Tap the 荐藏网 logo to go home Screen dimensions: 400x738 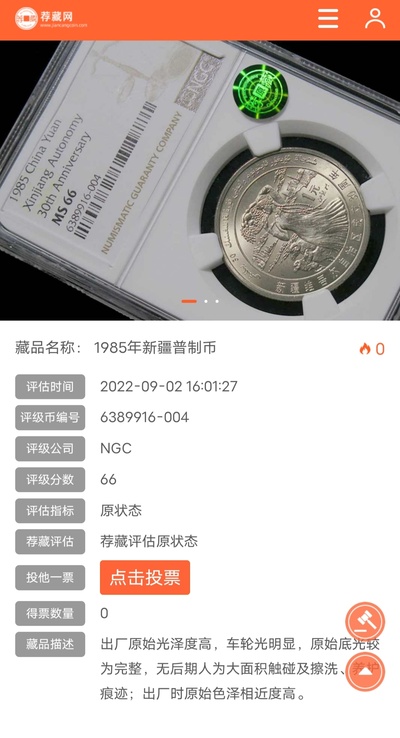(51, 19)
